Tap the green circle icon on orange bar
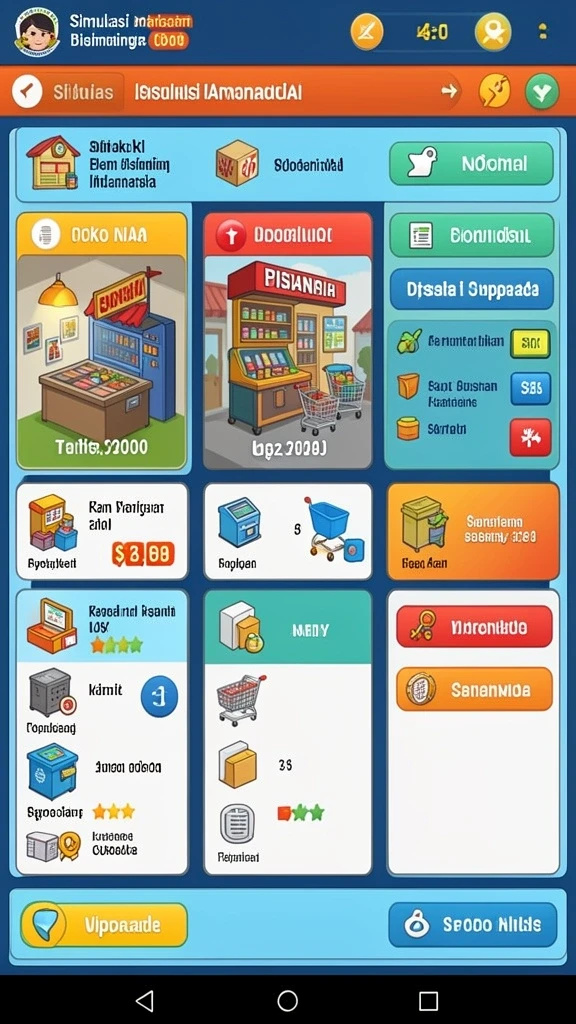Screen dimensions: 576x1024 point(542,91)
